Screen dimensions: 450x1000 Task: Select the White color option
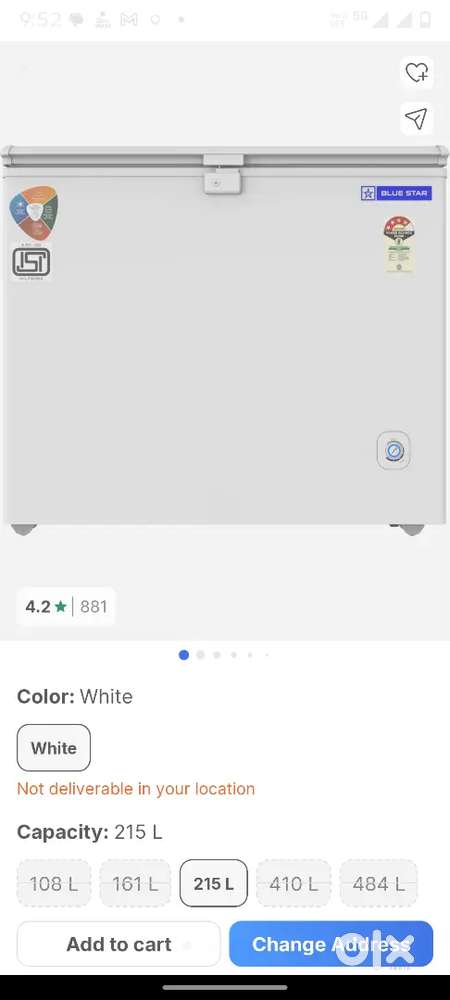[x=54, y=747]
